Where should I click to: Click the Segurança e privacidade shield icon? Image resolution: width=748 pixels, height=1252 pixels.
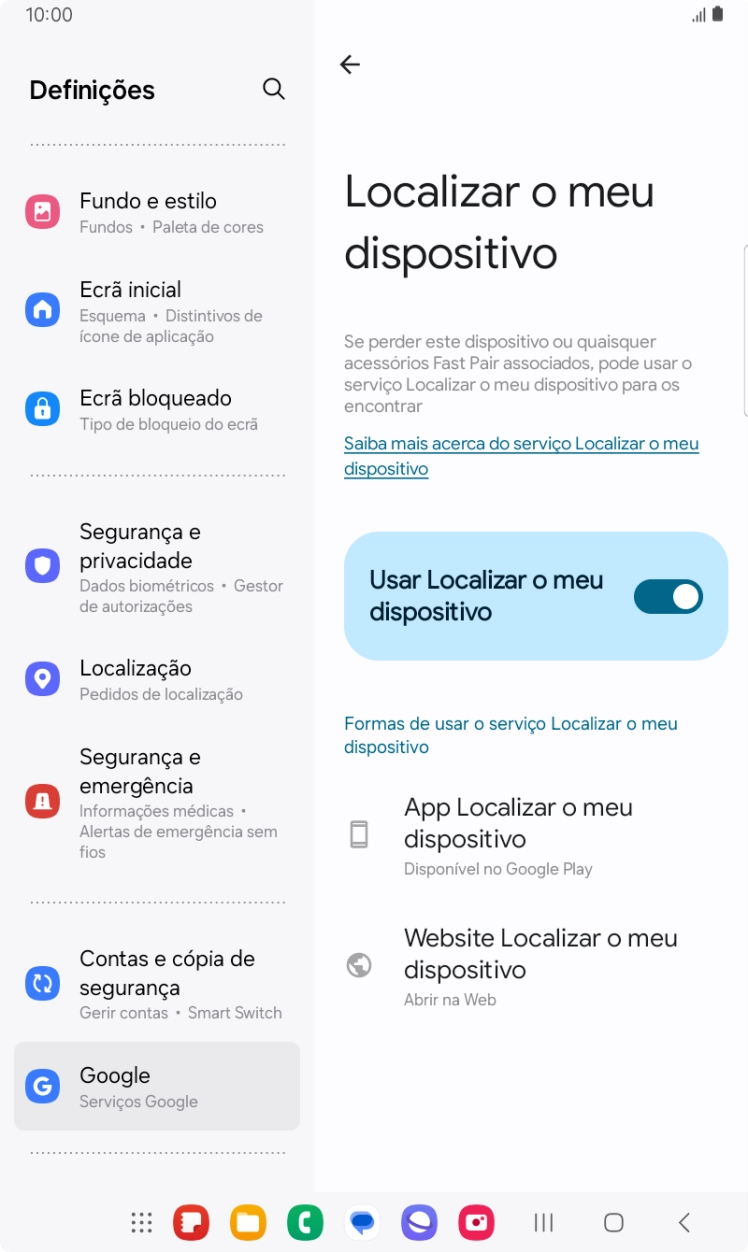coord(42,565)
